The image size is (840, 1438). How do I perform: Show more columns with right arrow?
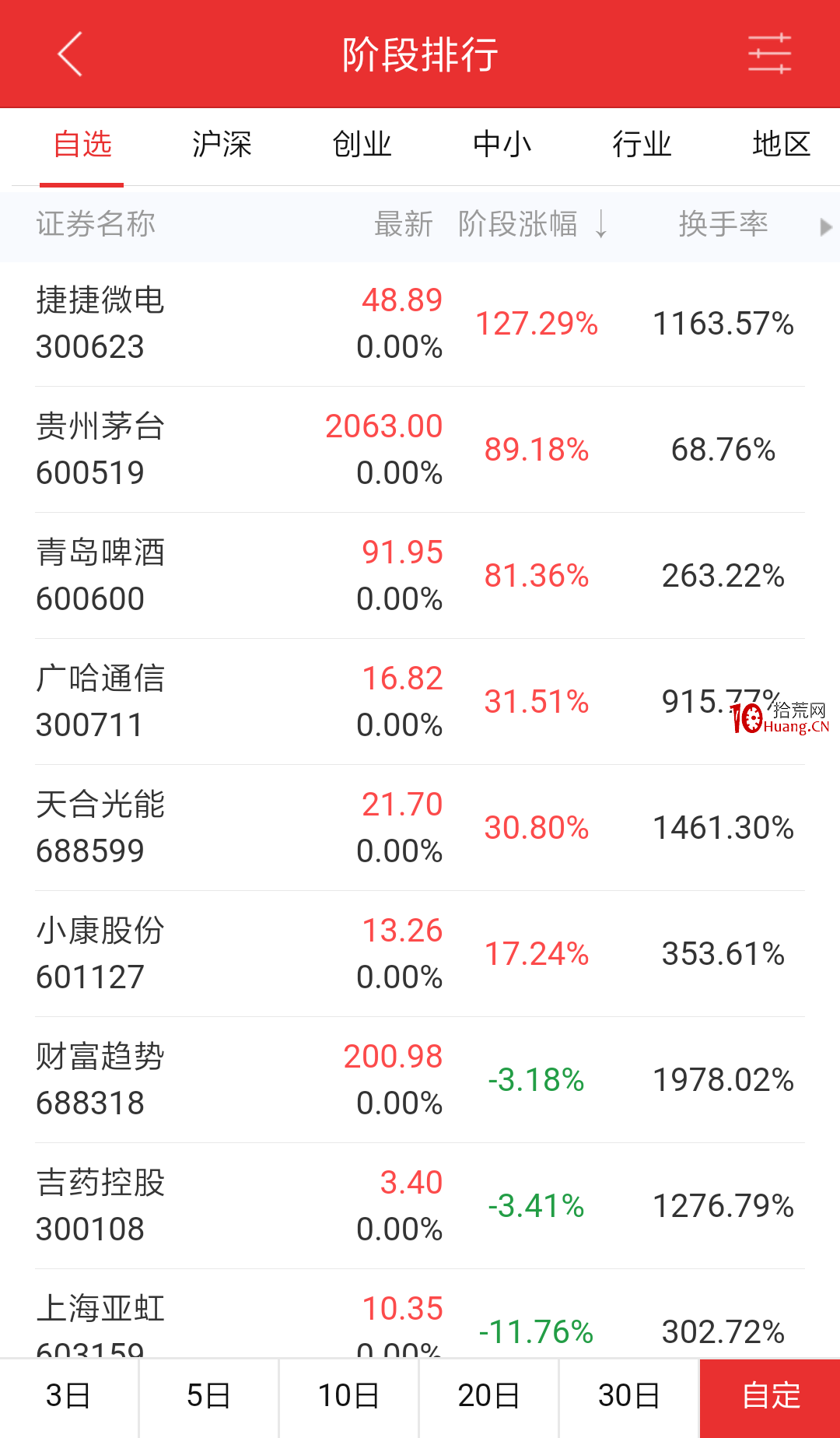point(826,227)
